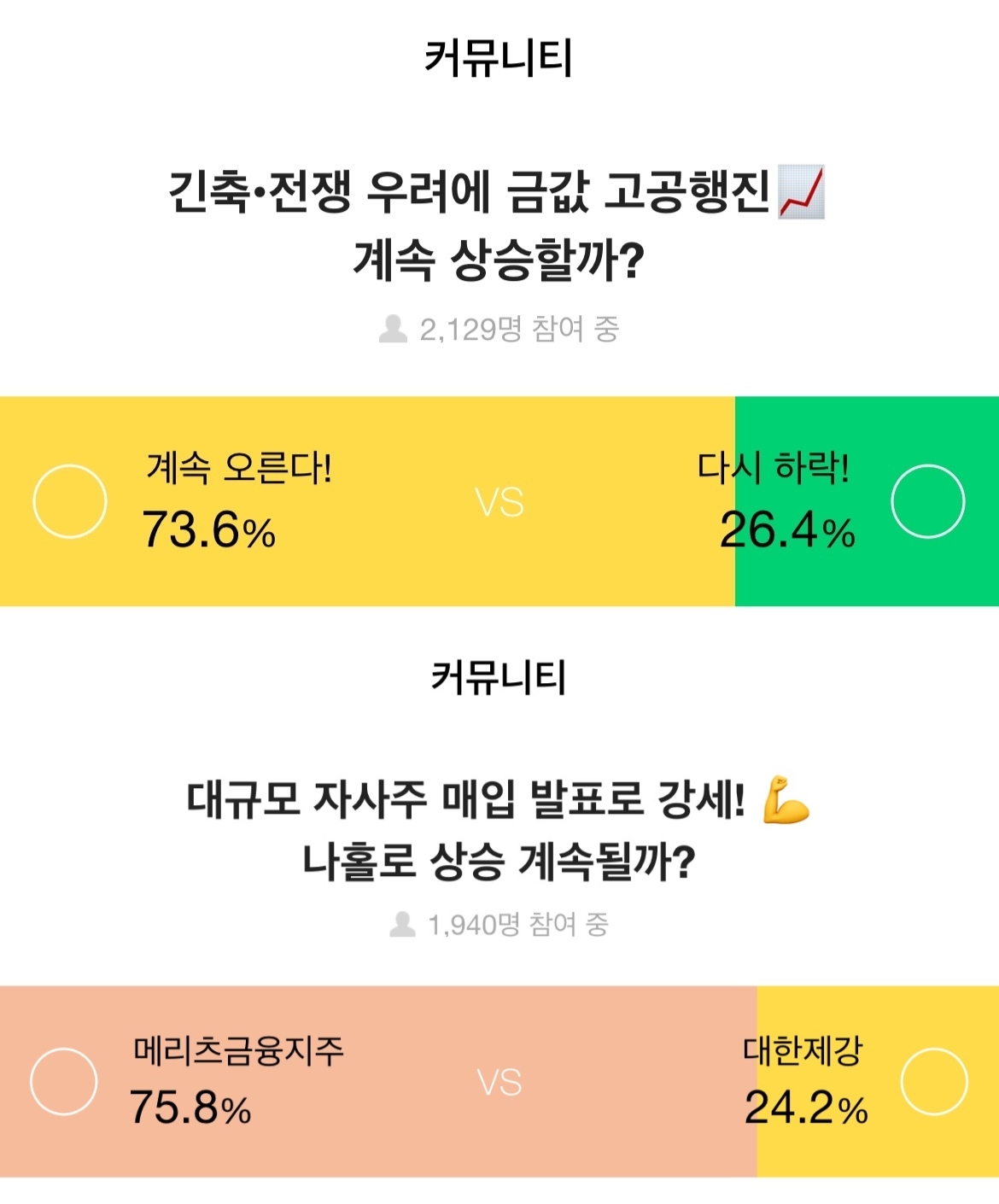The height and width of the screenshot is (1204, 999).
Task: Expand the gold price poll question details
Action: click(x=499, y=226)
